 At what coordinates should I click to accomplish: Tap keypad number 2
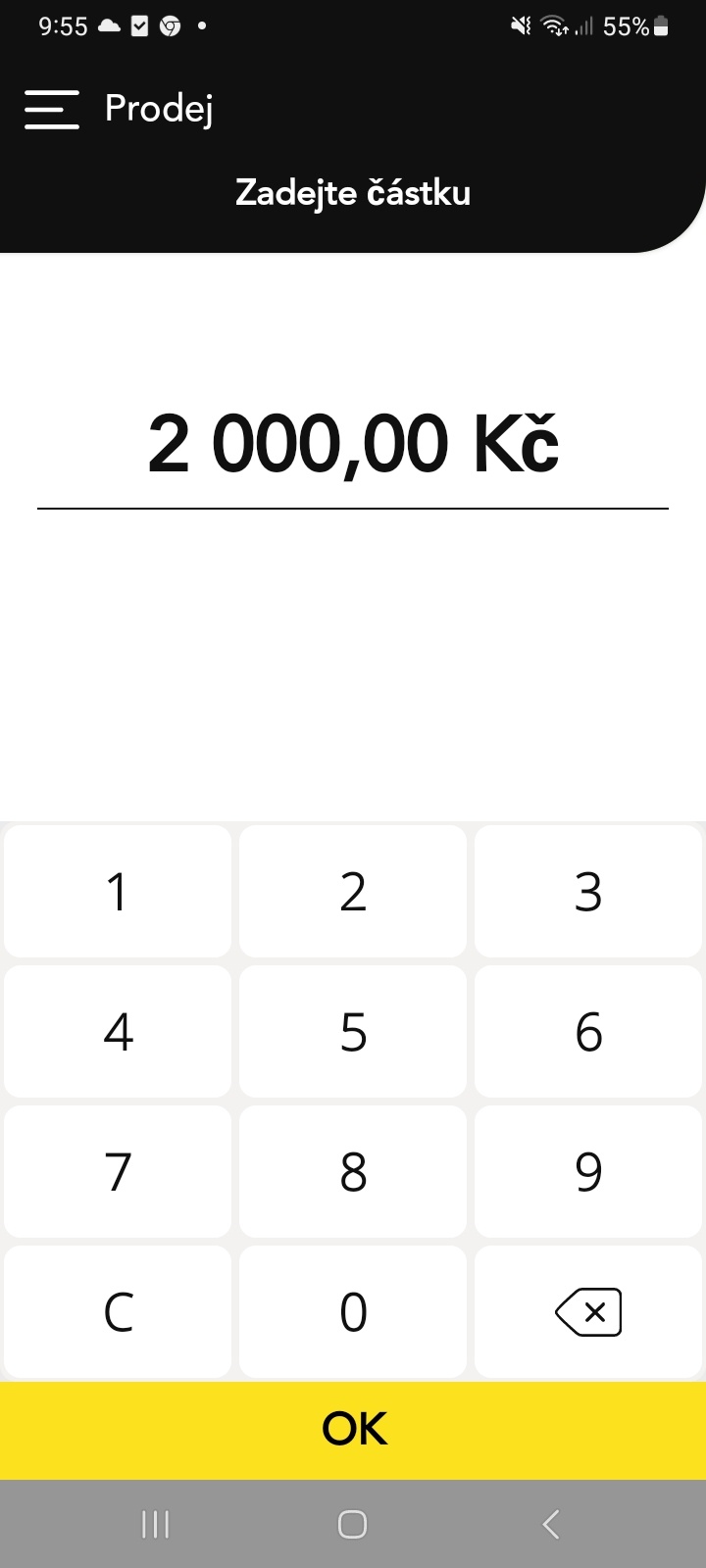point(353,892)
